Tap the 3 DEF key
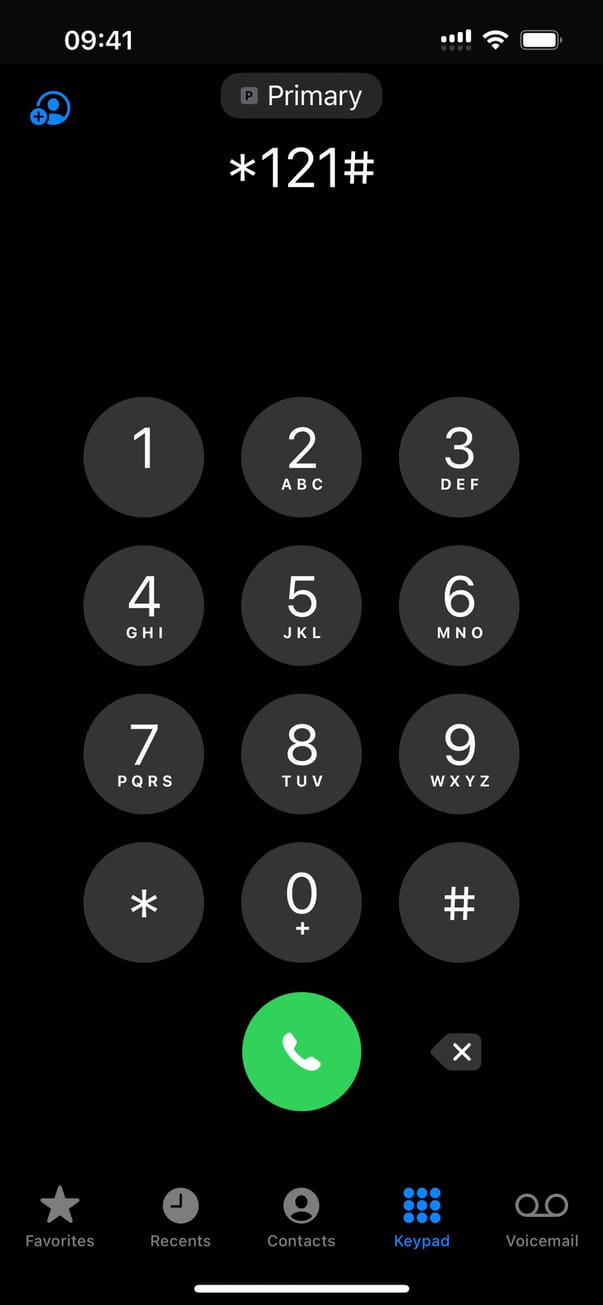The image size is (603, 1305). pos(459,457)
